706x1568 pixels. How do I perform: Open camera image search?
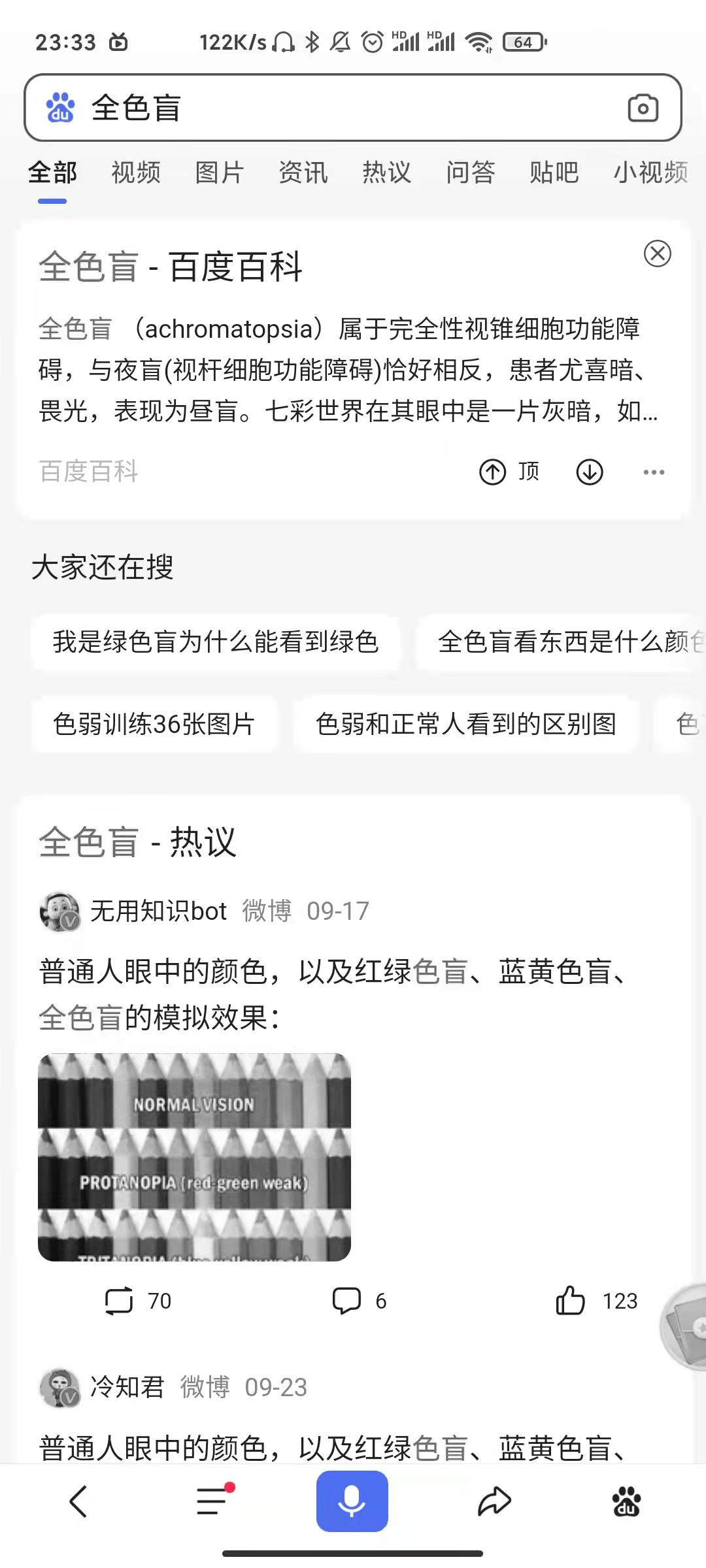(x=643, y=108)
